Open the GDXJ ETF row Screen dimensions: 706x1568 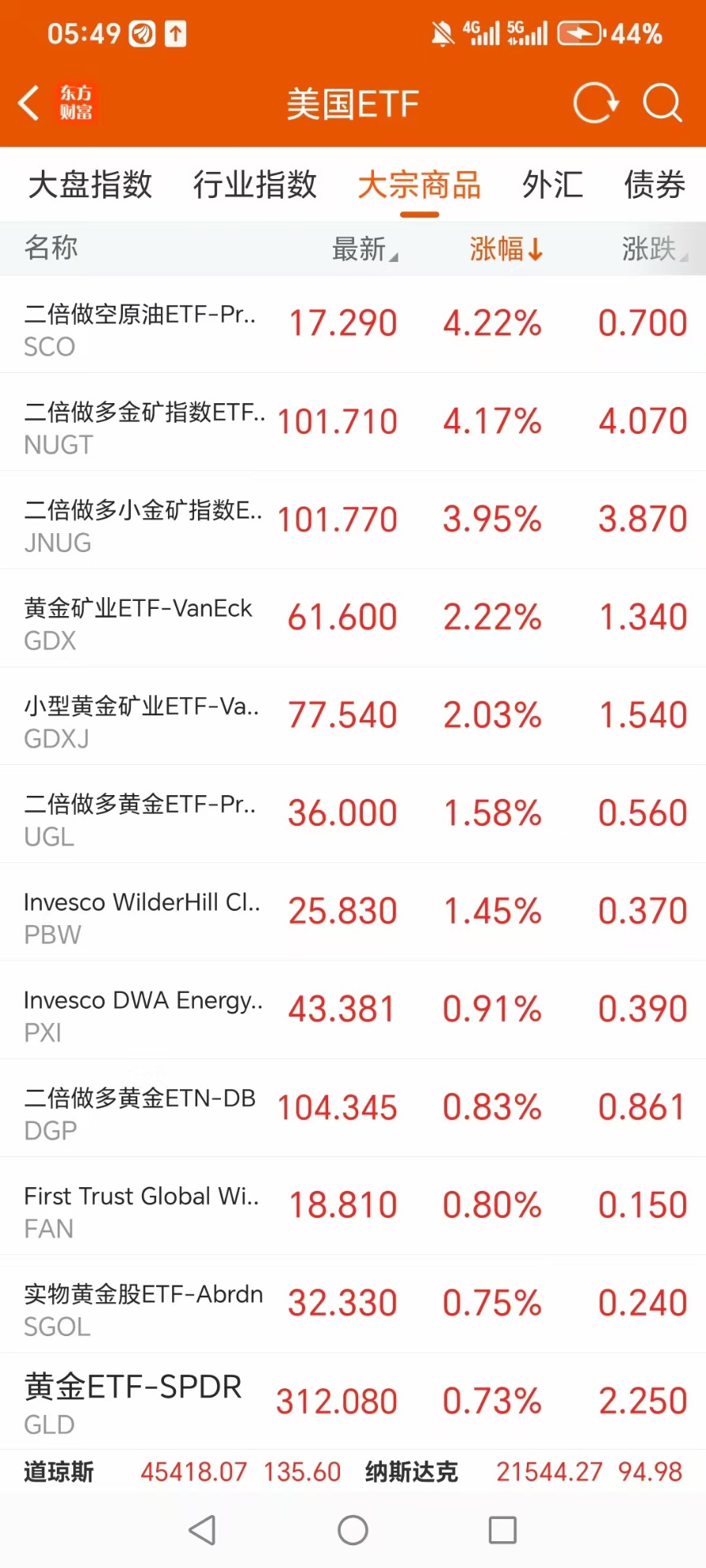353,716
